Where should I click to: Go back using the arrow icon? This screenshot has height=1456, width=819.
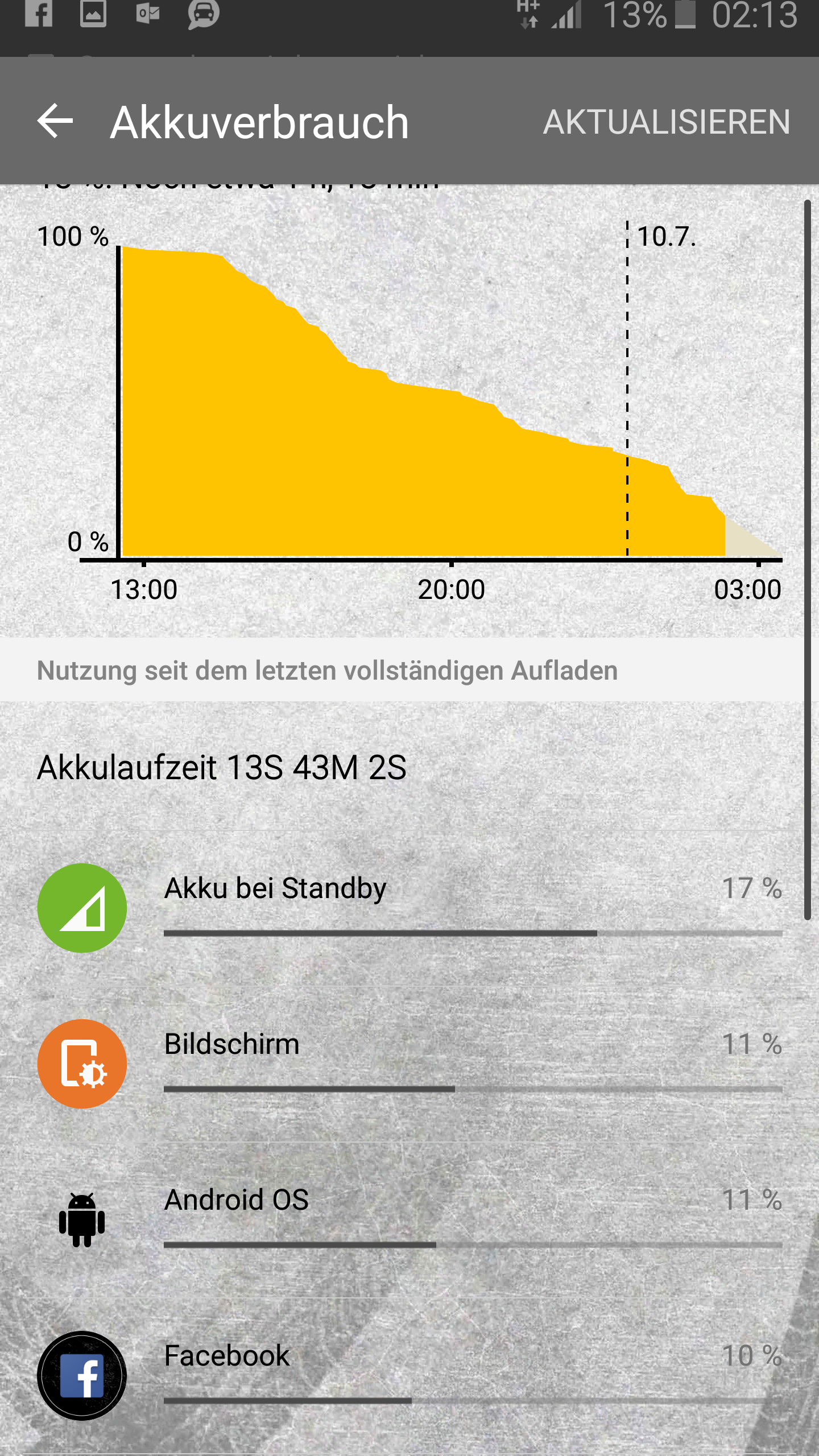pyautogui.click(x=55, y=121)
